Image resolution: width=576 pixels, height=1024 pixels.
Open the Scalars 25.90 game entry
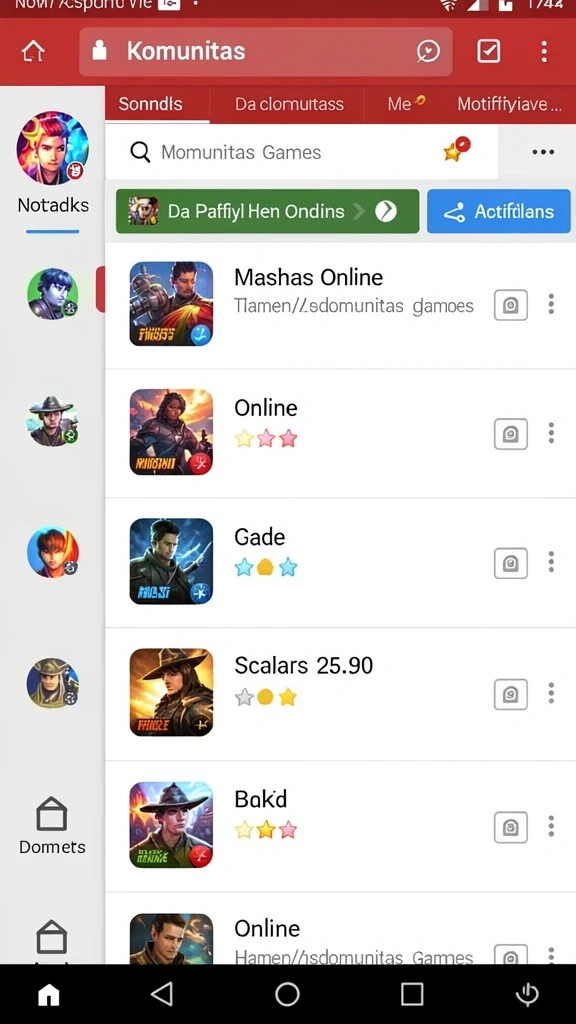(340, 693)
